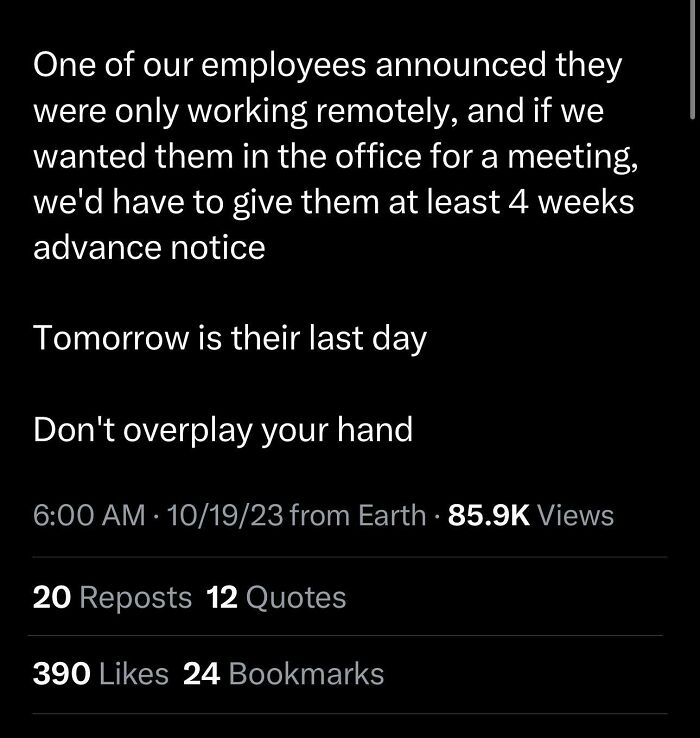View the 12 Quotes of this post
Image resolution: width=700 pixels, height=738 pixels.
(x=276, y=597)
